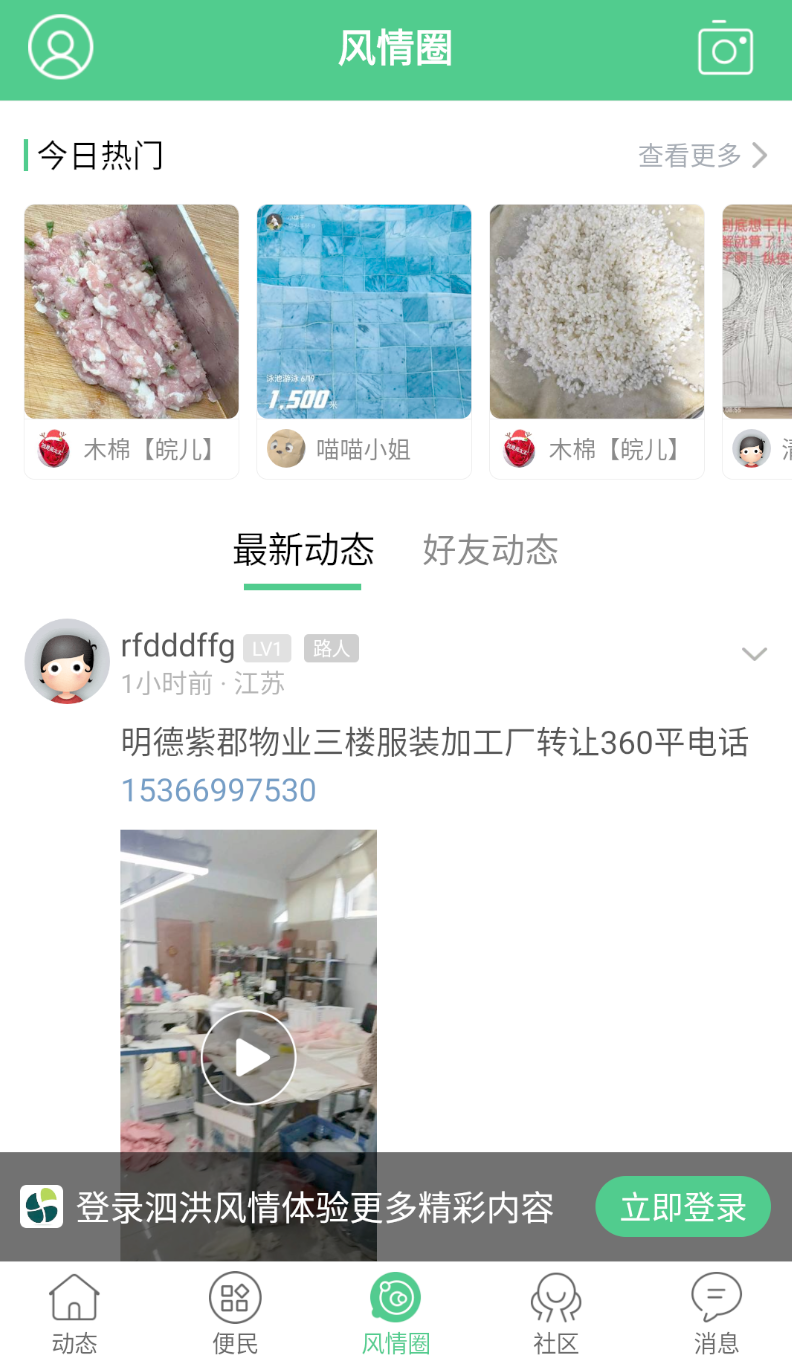Switch to the 好友动态 tab
This screenshot has height=1357, width=792.
click(488, 550)
